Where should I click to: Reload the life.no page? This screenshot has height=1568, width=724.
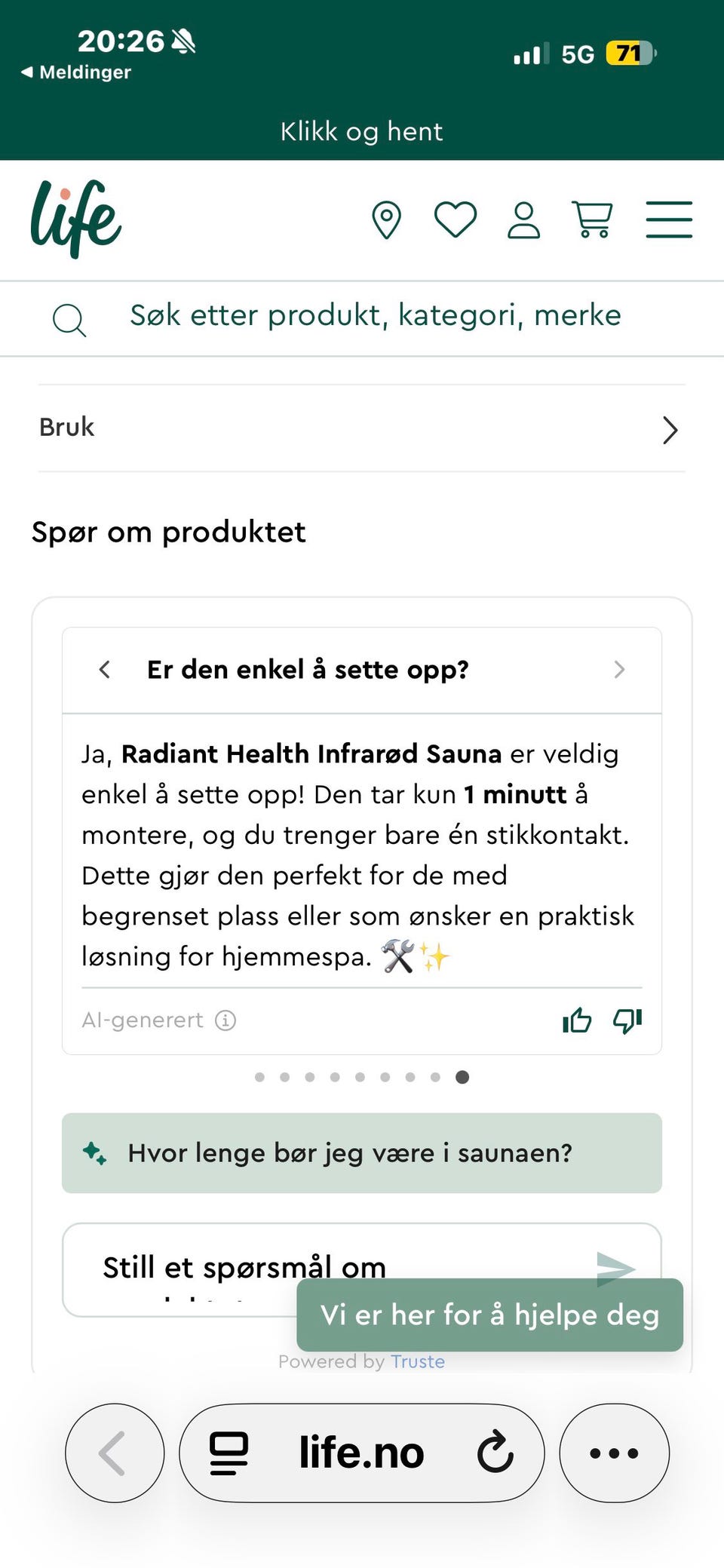495,1453
